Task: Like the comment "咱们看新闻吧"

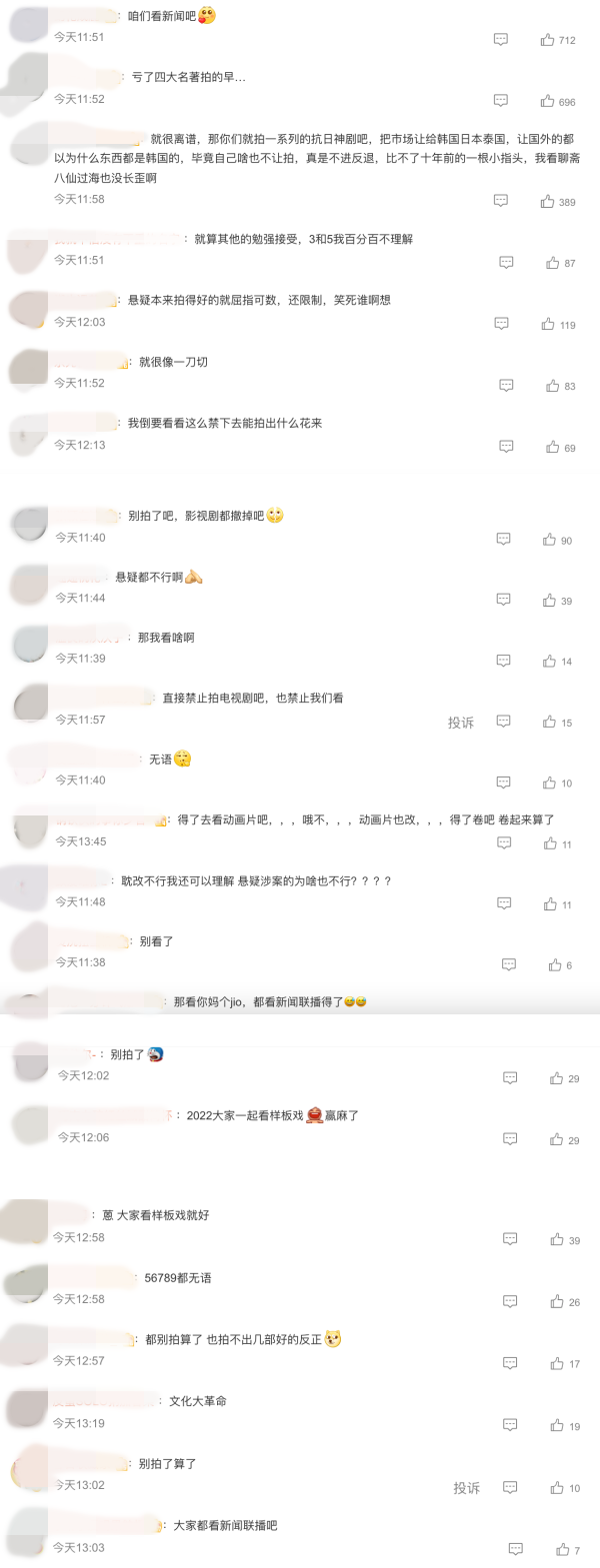Action: (x=548, y=40)
